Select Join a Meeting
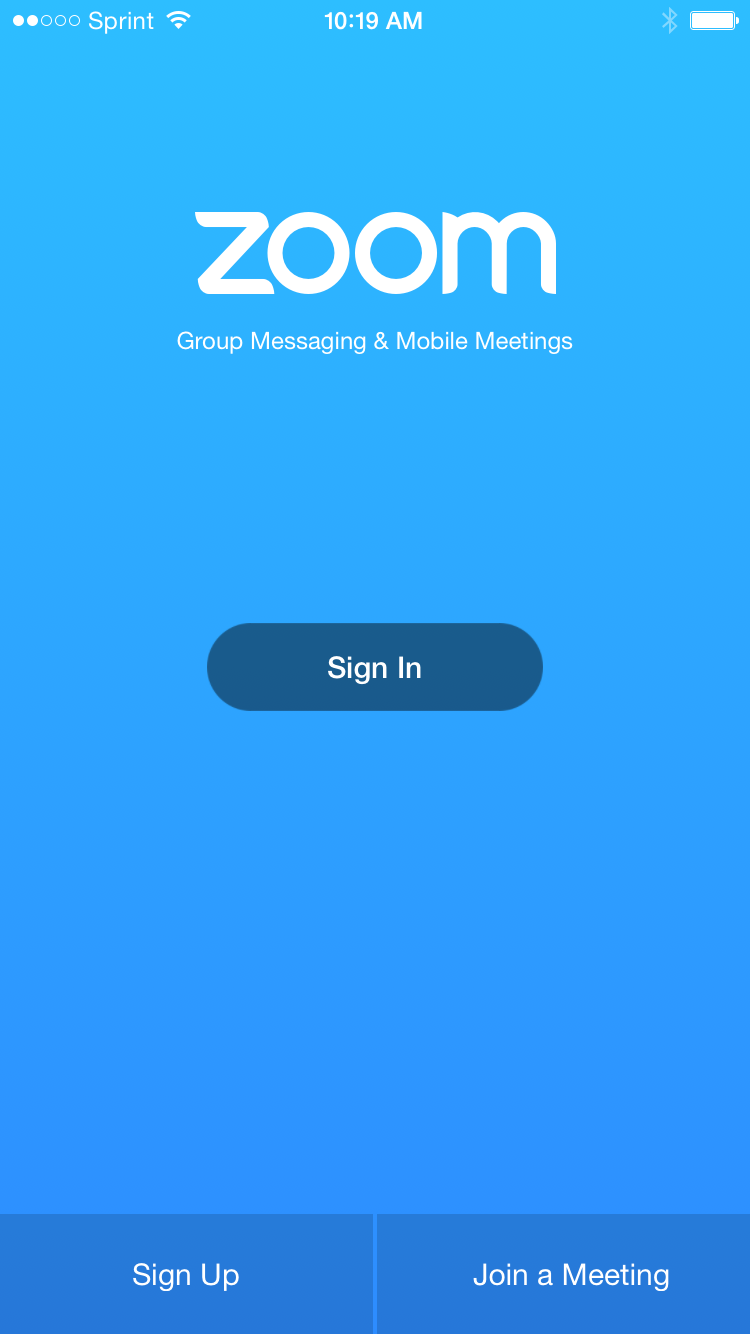 pyautogui.click(x=564, y=1274)
